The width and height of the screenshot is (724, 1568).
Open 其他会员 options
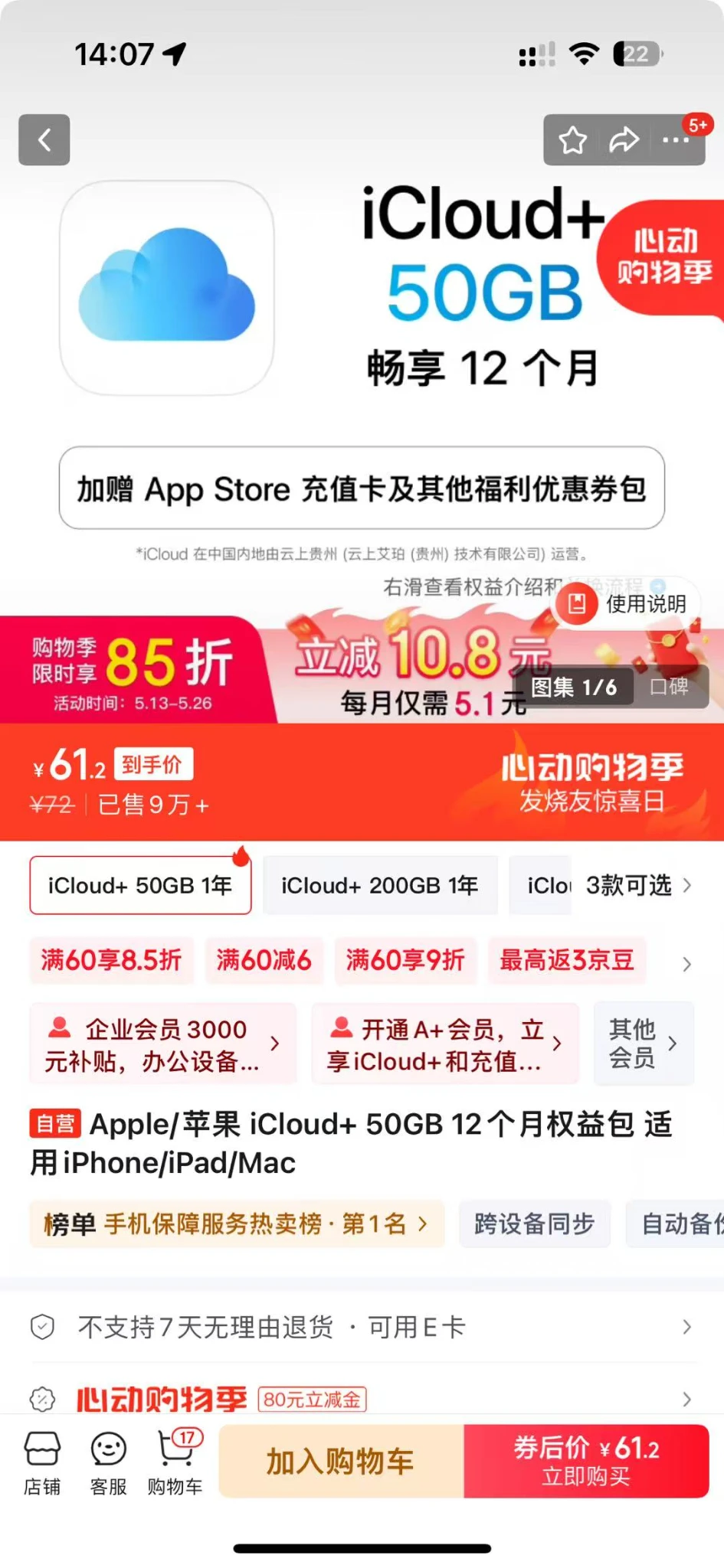(643, 1044)
